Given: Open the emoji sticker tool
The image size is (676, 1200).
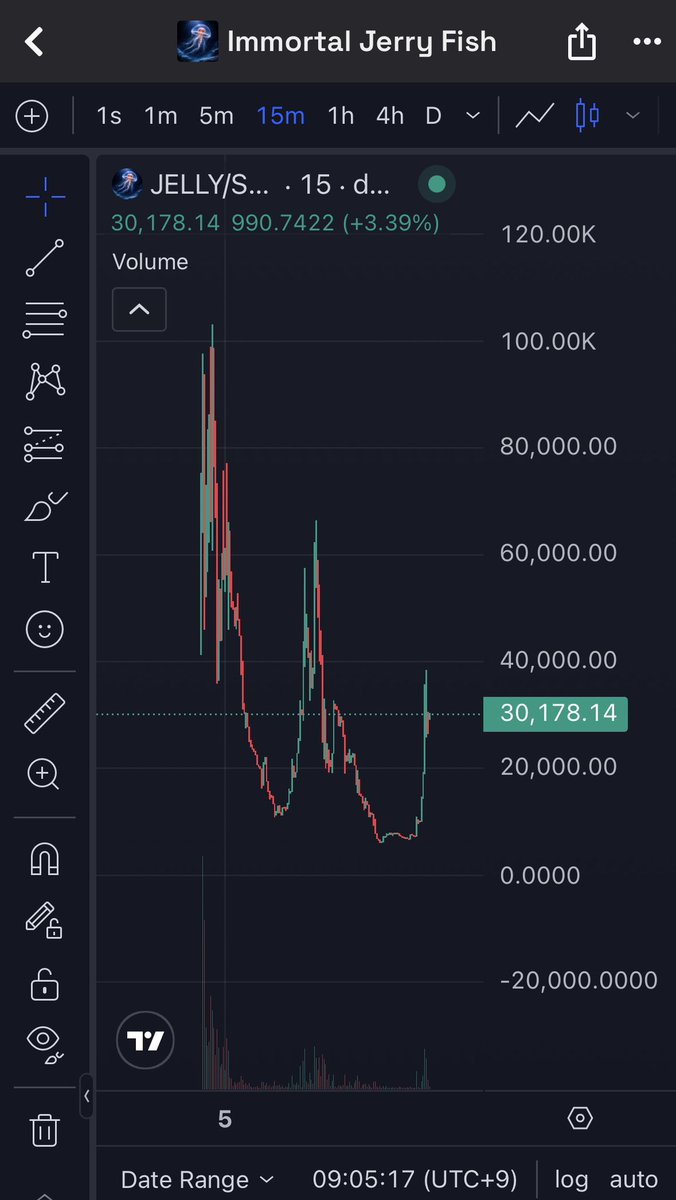Looking at the screenshot, I should [45, 629].
